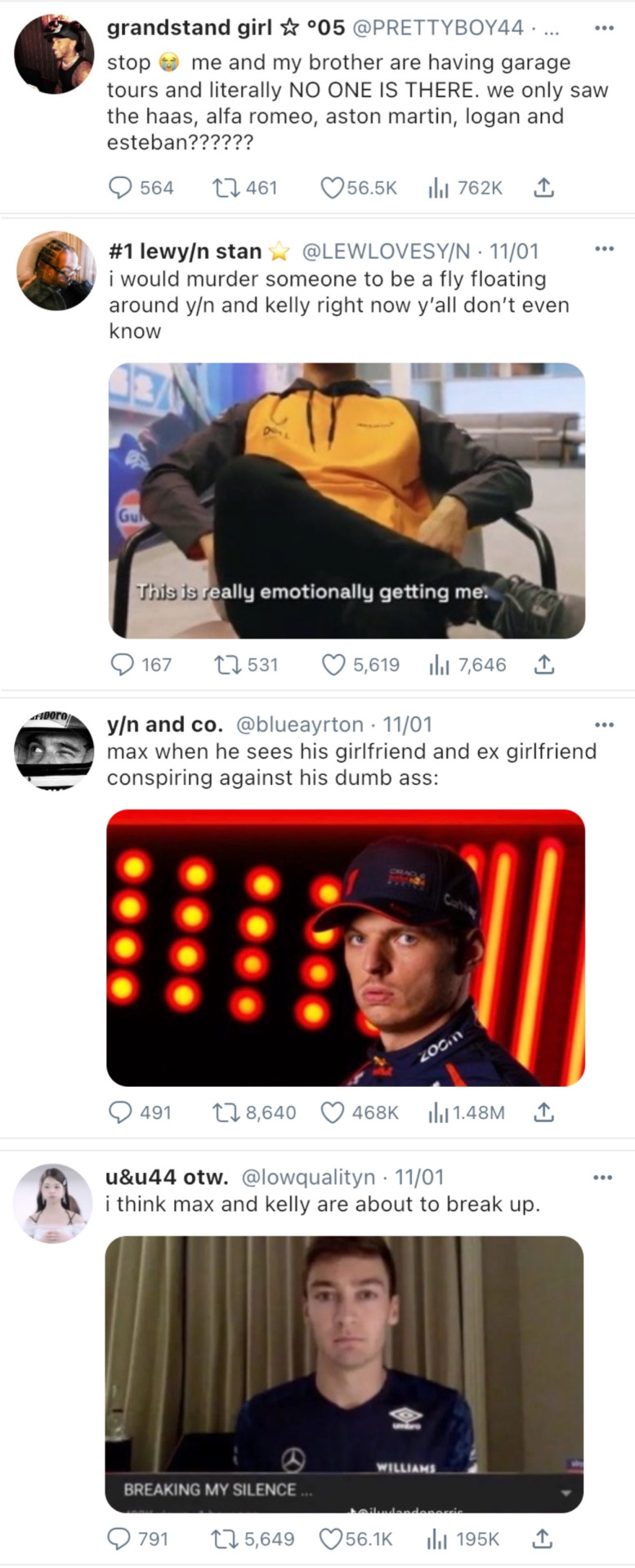Retweet grandstand girl's garage tours tweet
The image size is (635, 1568).
[x=223, y=188]
